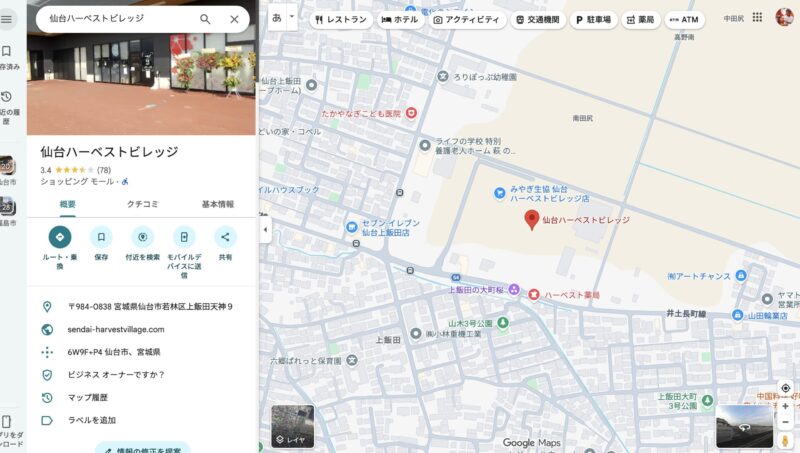
Task: Switch to the クチコミ tab
Action: (x=142, y=204)
